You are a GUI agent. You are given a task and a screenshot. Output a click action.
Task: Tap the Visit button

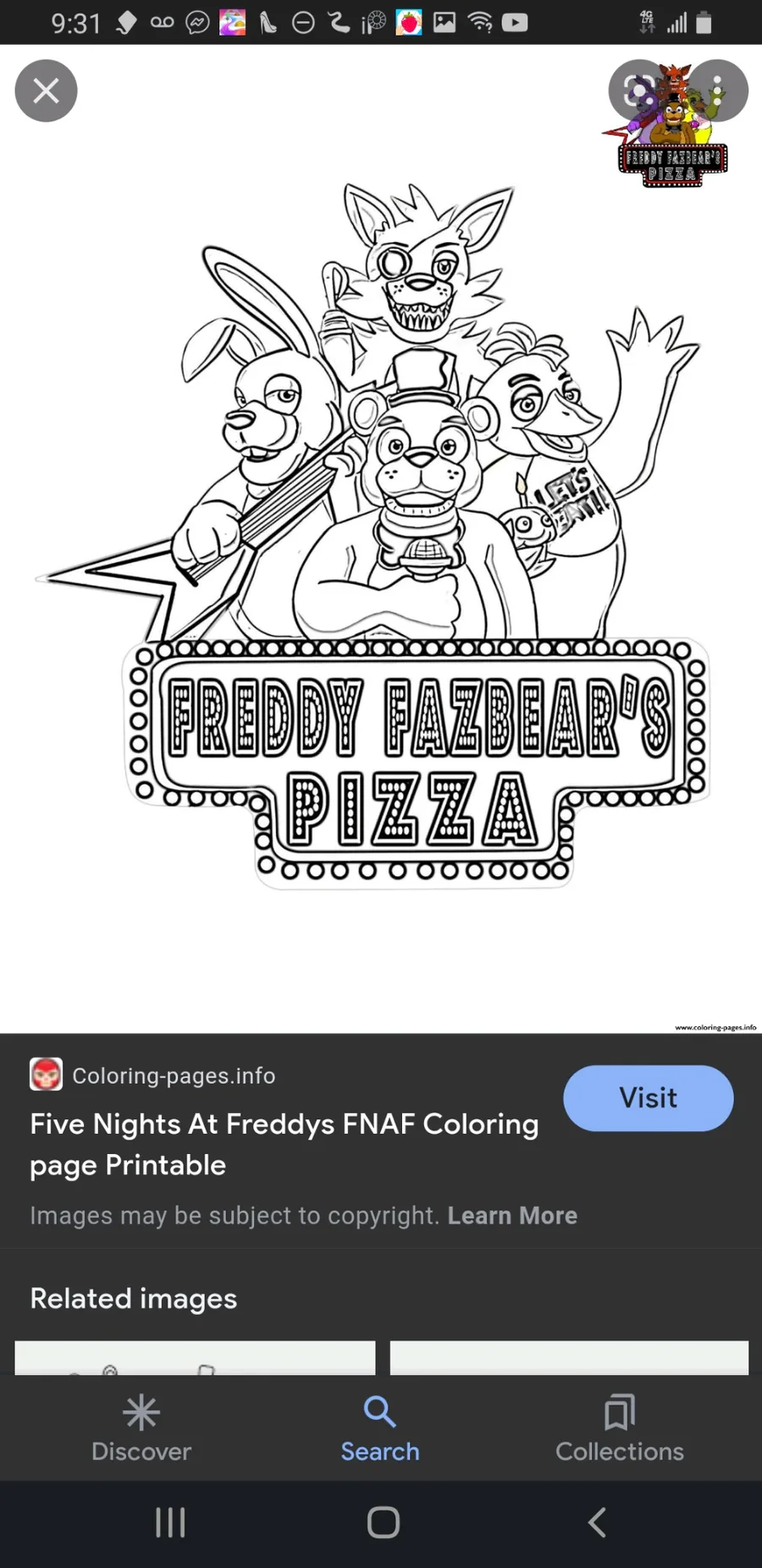click(x=648, y=1097)
